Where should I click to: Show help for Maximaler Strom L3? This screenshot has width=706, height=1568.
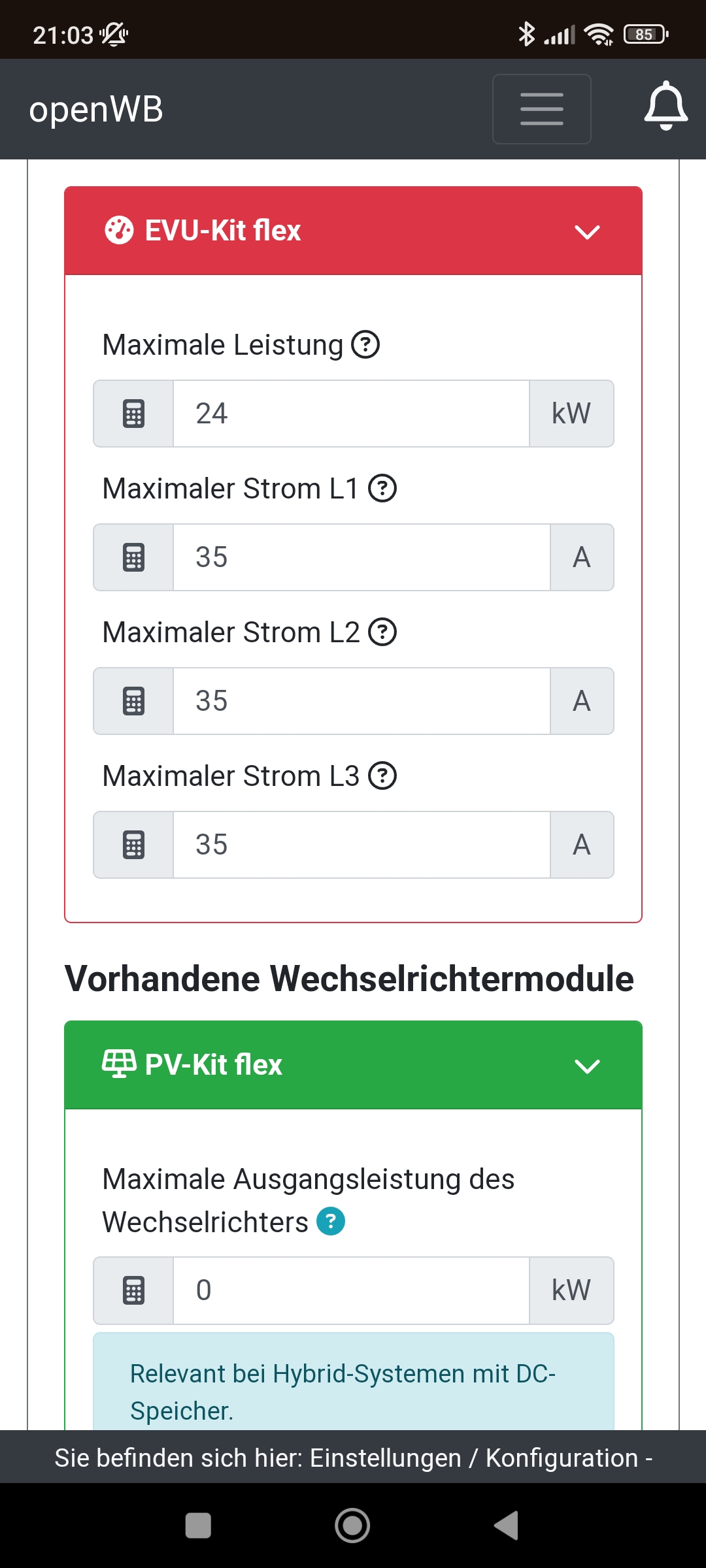tap(382, 776)
